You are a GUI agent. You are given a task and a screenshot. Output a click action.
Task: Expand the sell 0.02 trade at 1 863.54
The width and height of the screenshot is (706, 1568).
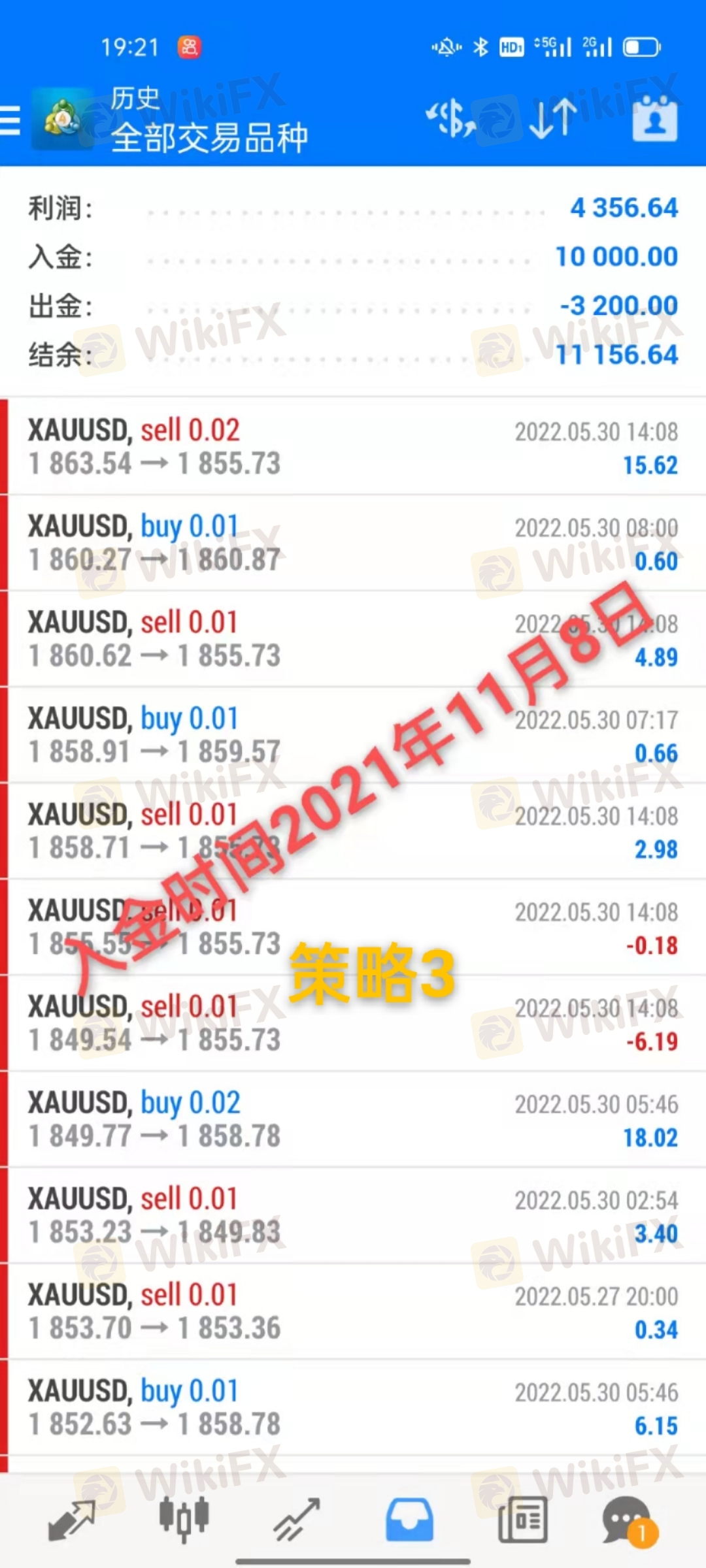pyautogui.click(x=353, y=448)
